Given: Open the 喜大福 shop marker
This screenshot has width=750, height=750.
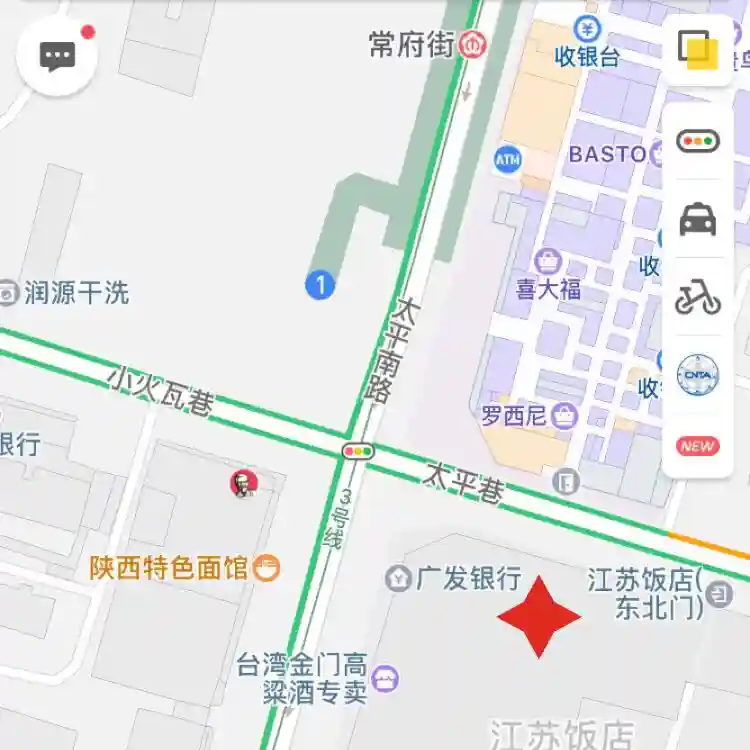Looking at the screenshot, I should point(548,263).
